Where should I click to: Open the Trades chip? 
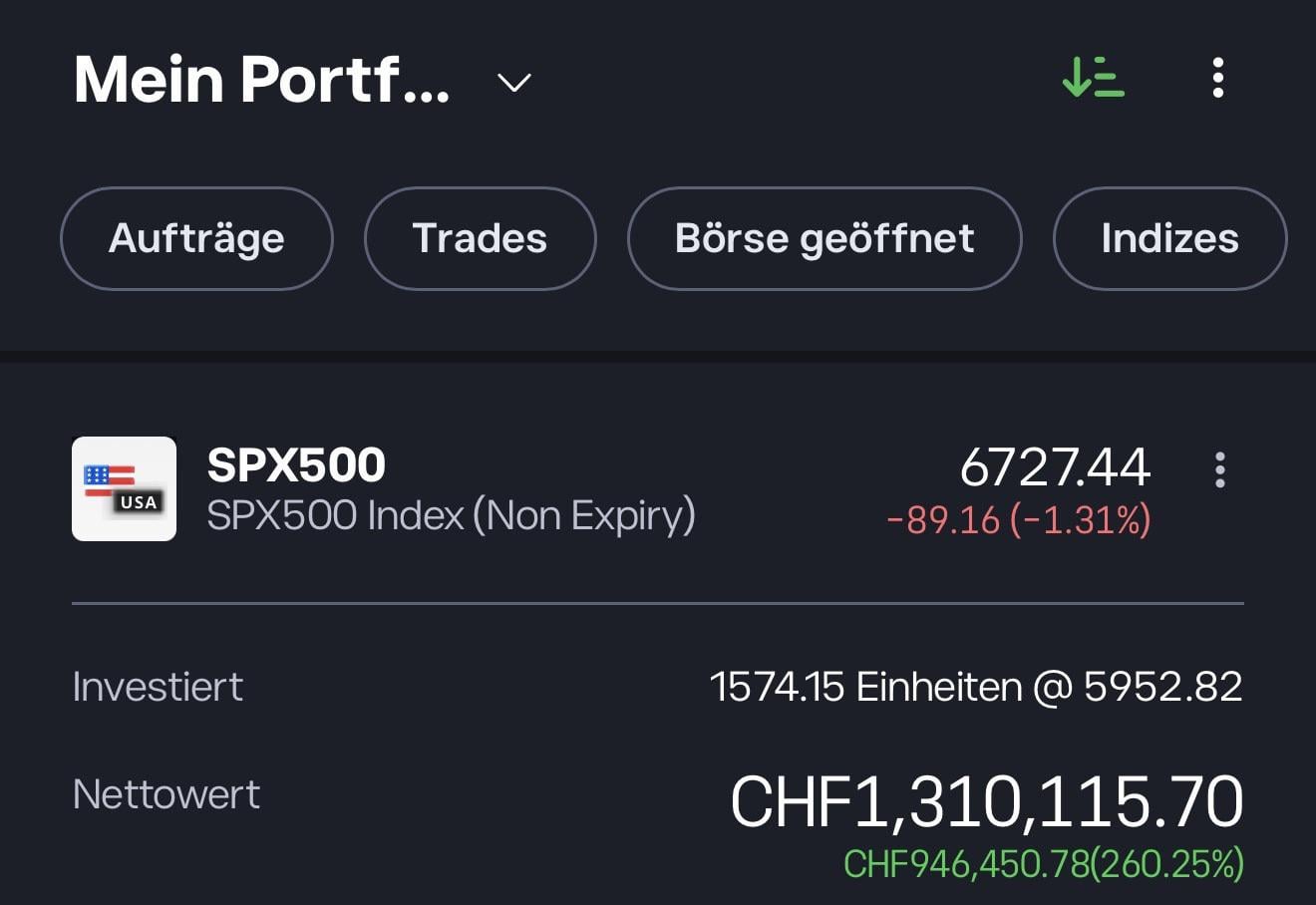click(x=480, y=238)
